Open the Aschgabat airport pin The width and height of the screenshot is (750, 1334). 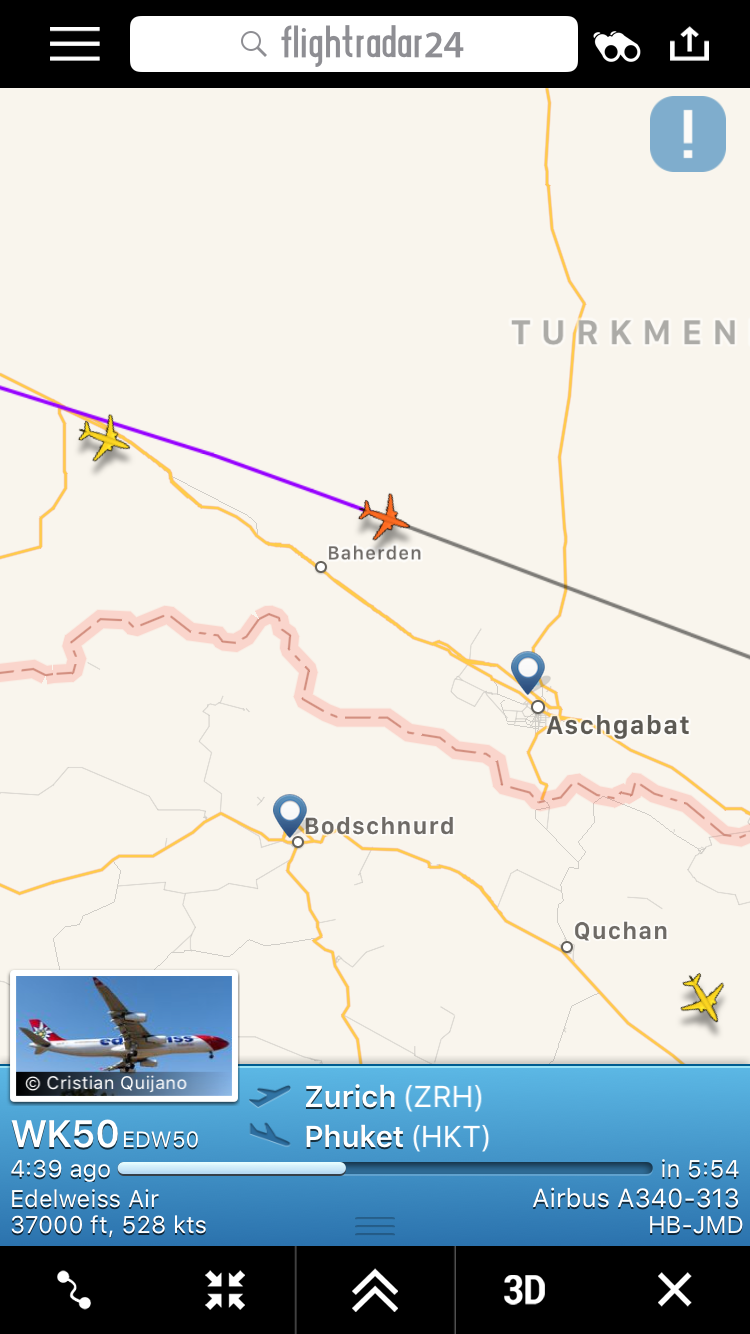pos(528,670)
